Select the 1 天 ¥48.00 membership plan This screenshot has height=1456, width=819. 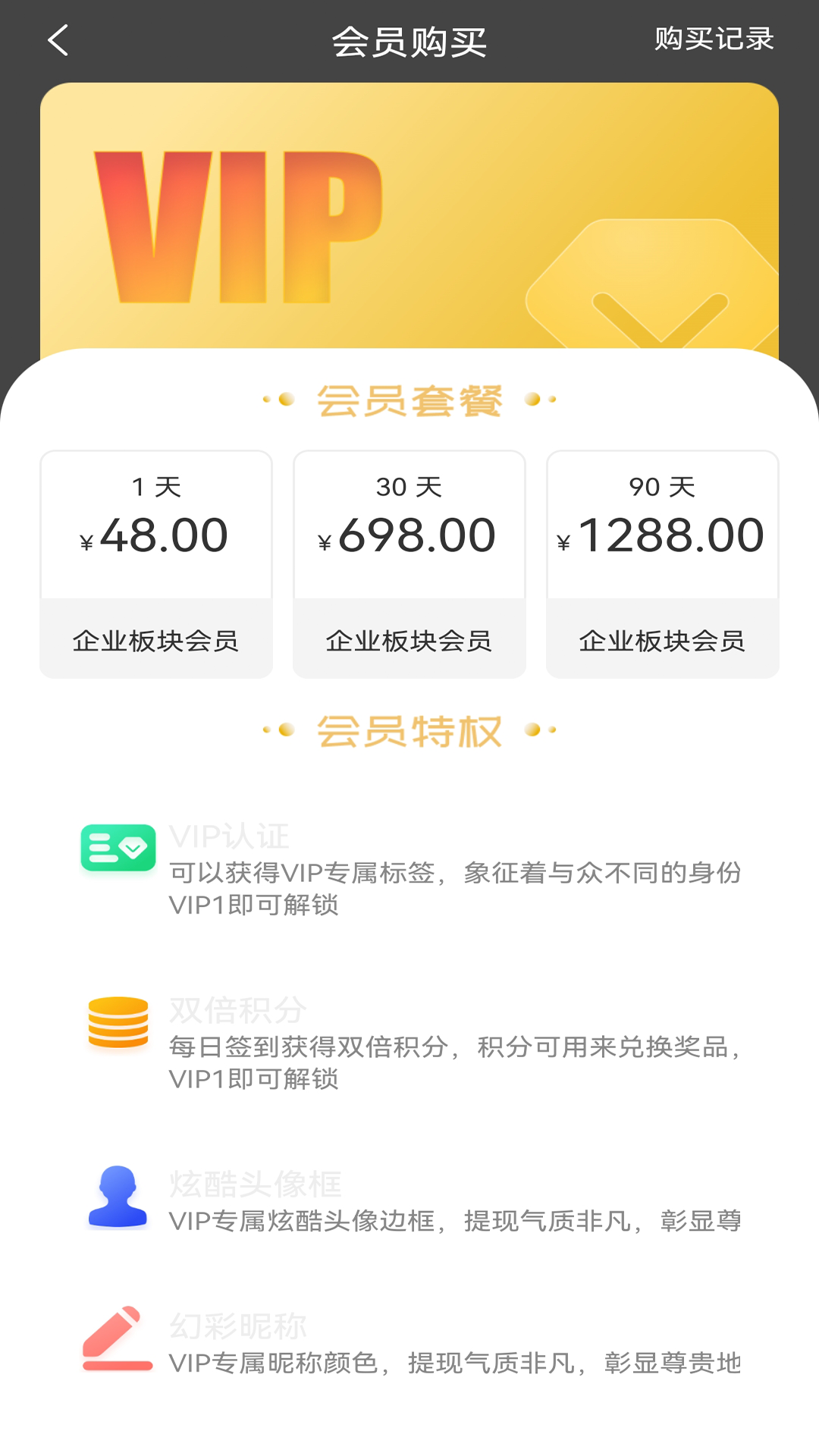pyautogui.click(x=156, y=564)
